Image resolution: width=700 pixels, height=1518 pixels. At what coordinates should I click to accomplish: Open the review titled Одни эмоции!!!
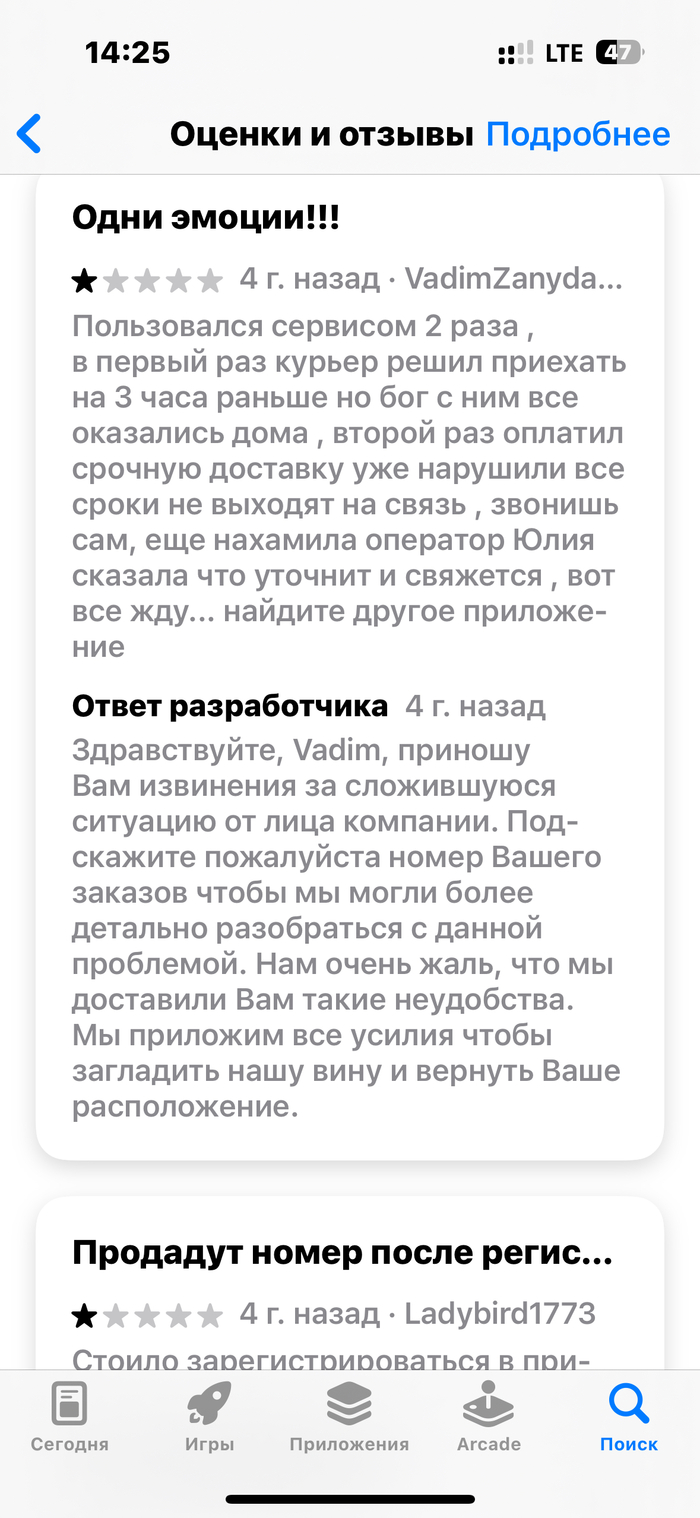point(206,217)
